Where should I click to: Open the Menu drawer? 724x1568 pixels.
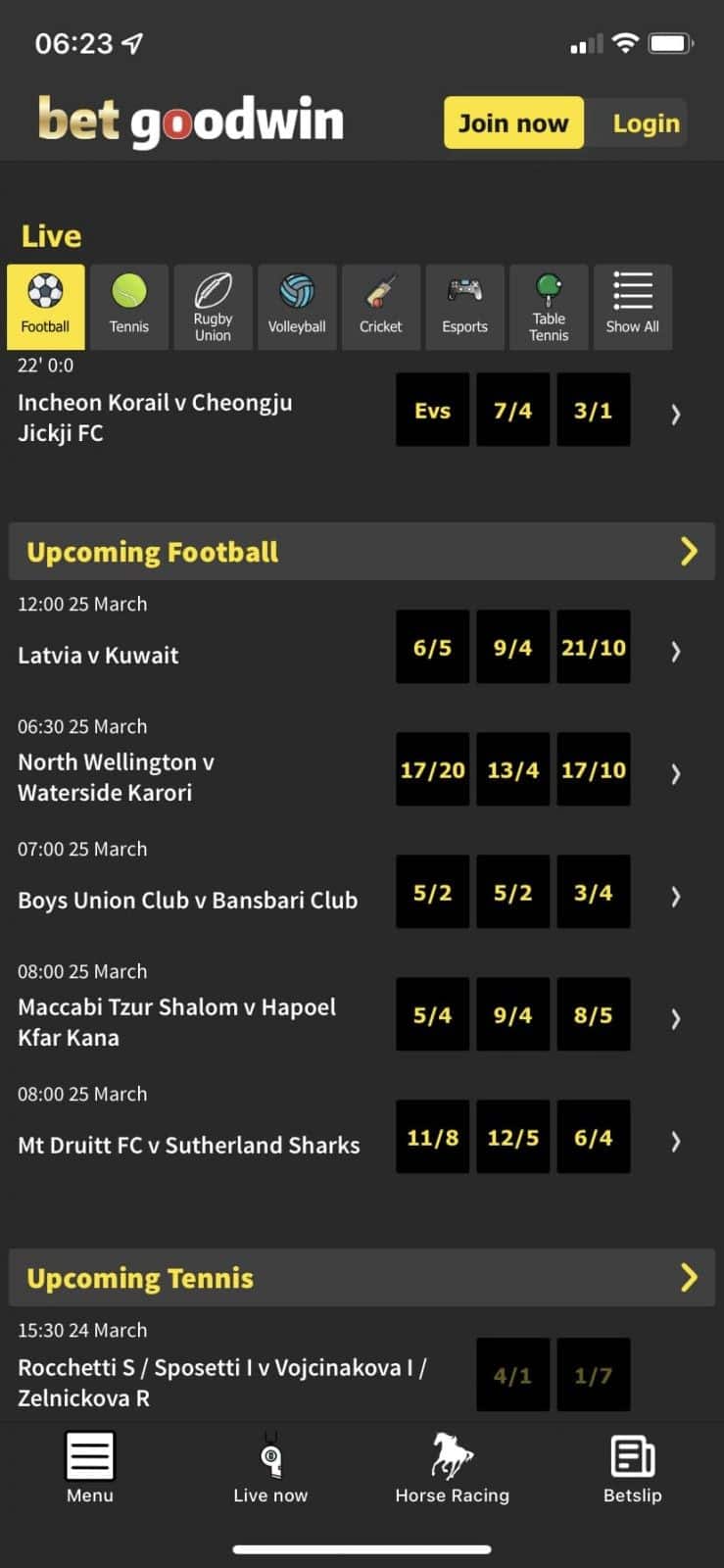click(x=90, y=1467)
